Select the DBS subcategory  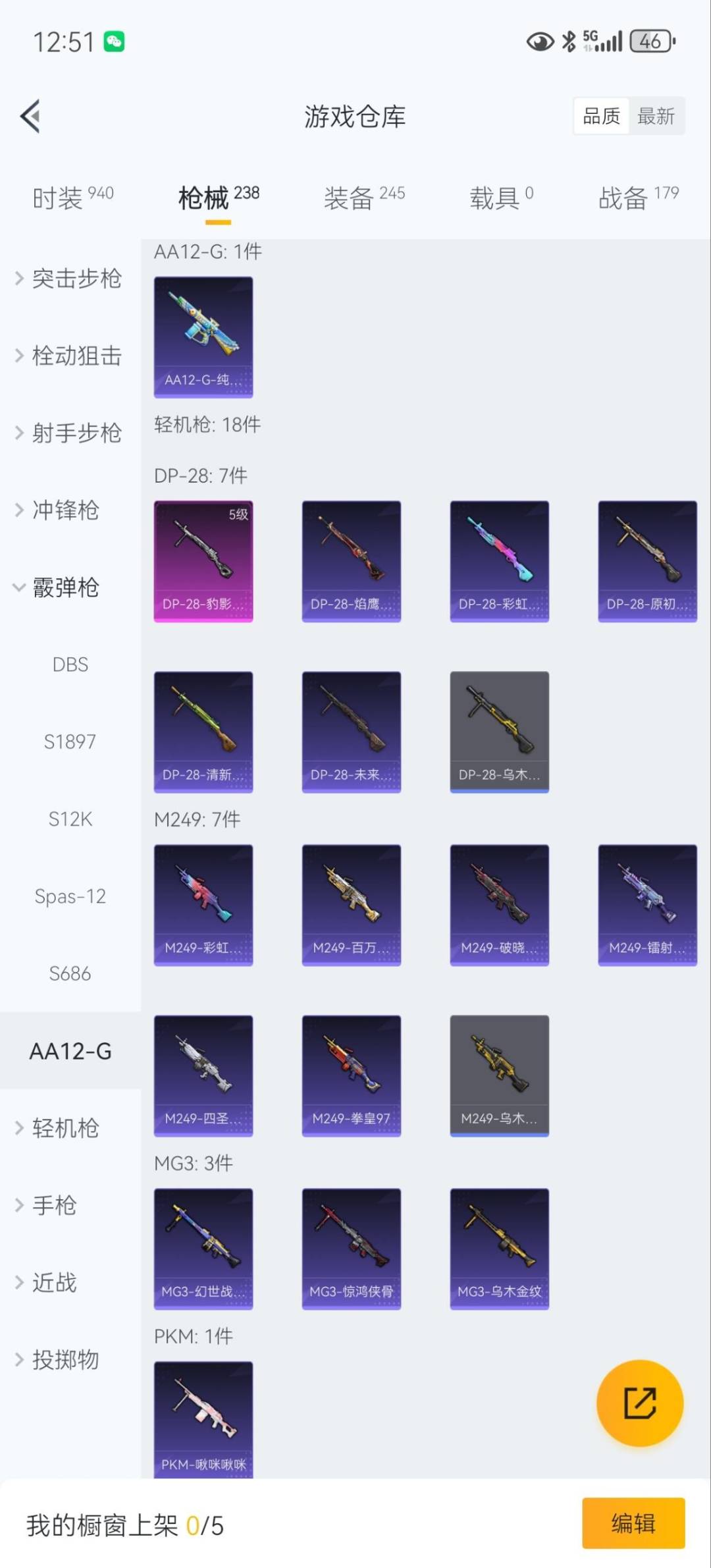[x=70, y=664]
